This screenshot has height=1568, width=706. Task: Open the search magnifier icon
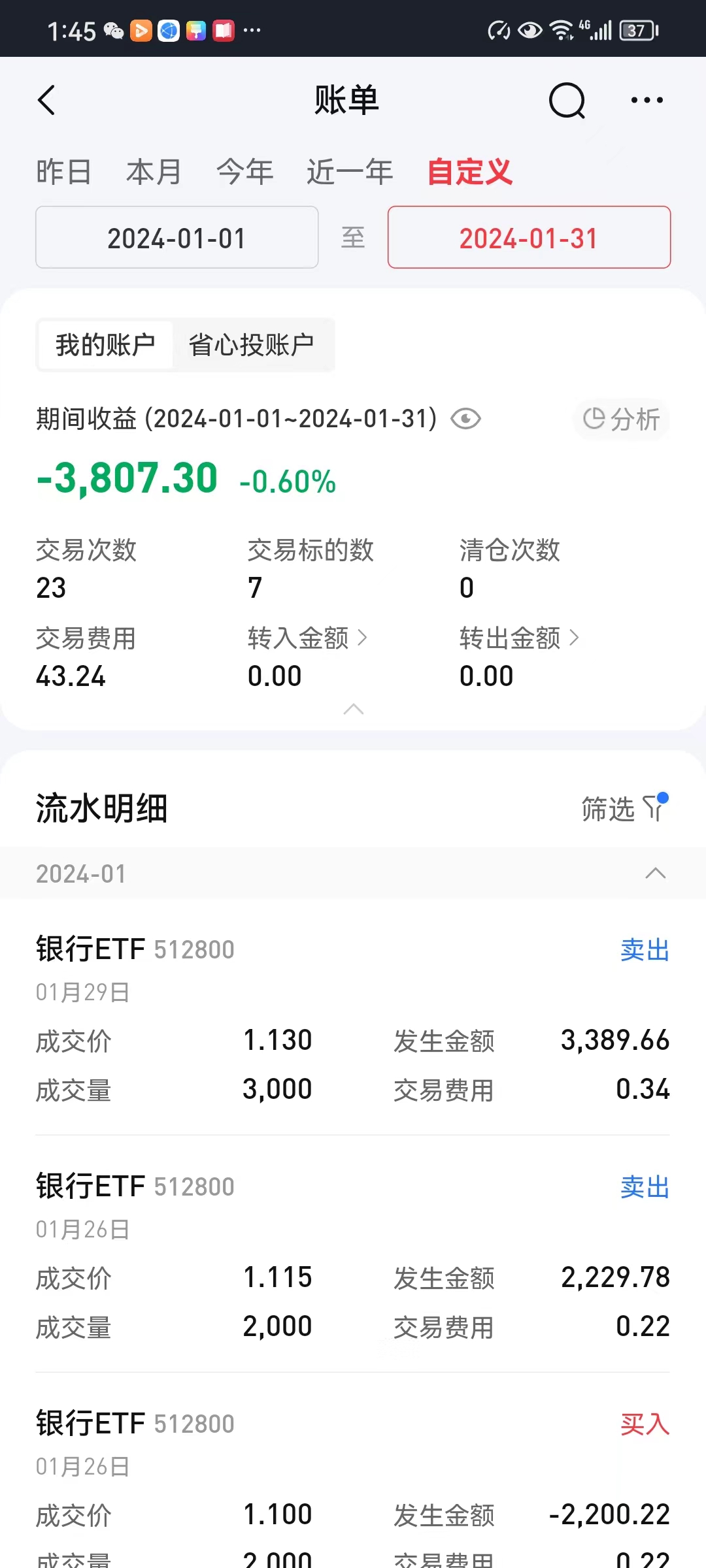[x=566, y=101]
